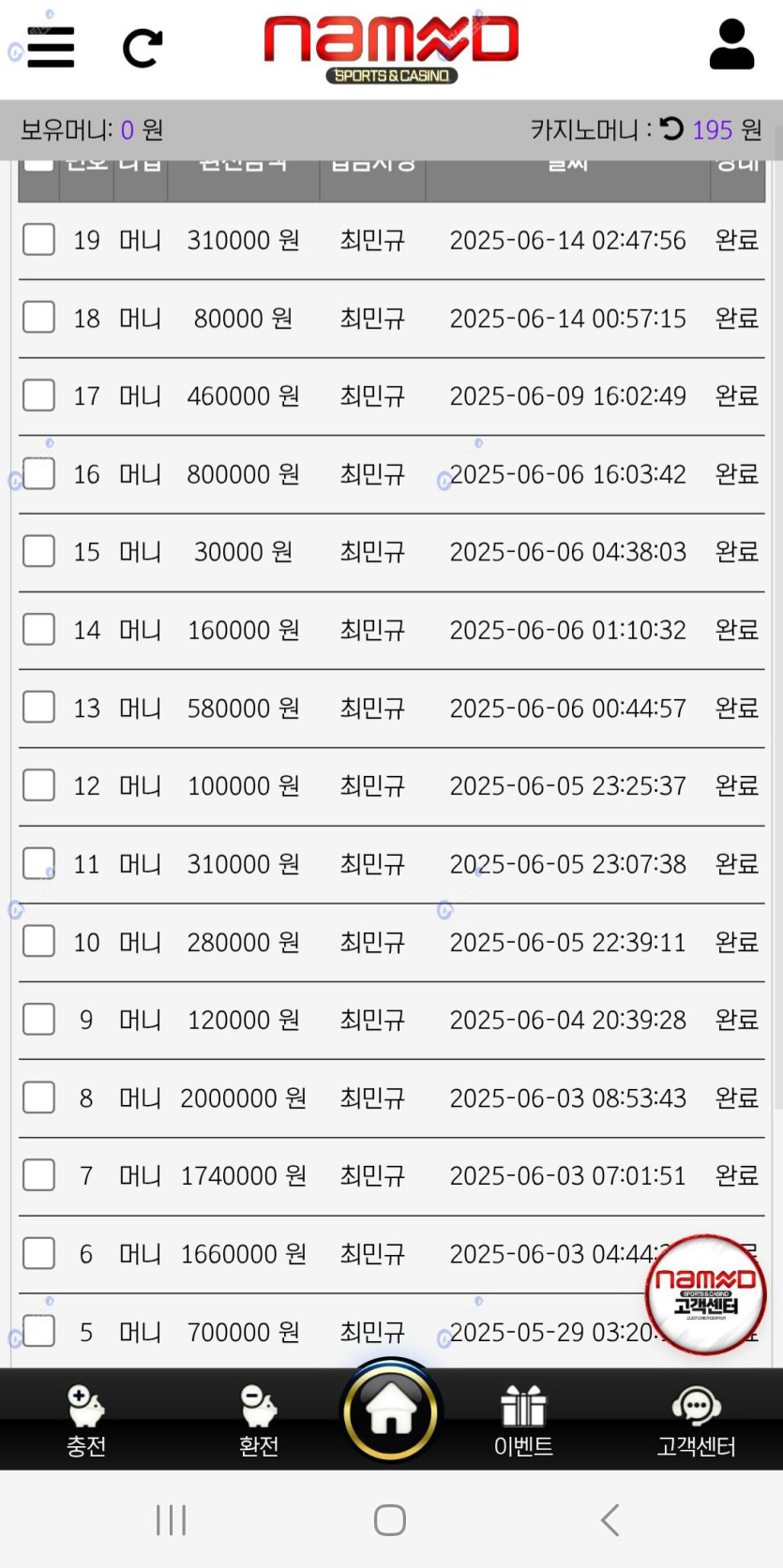783x1568 pixels.
Task: Tick the checkbox for row 17
Action: (x=38, y=396)
